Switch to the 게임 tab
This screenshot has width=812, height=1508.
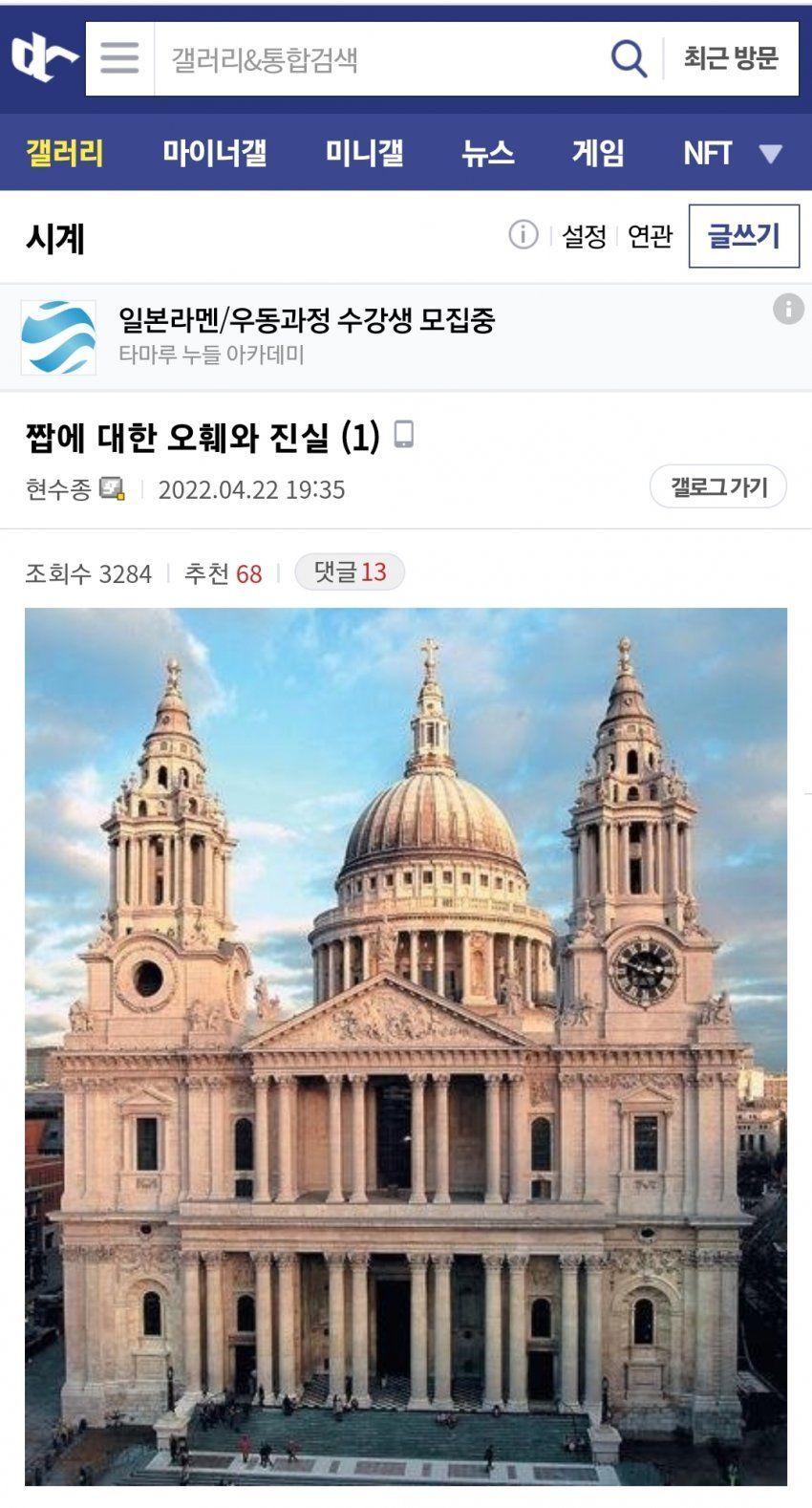click(x=598, y=153)
